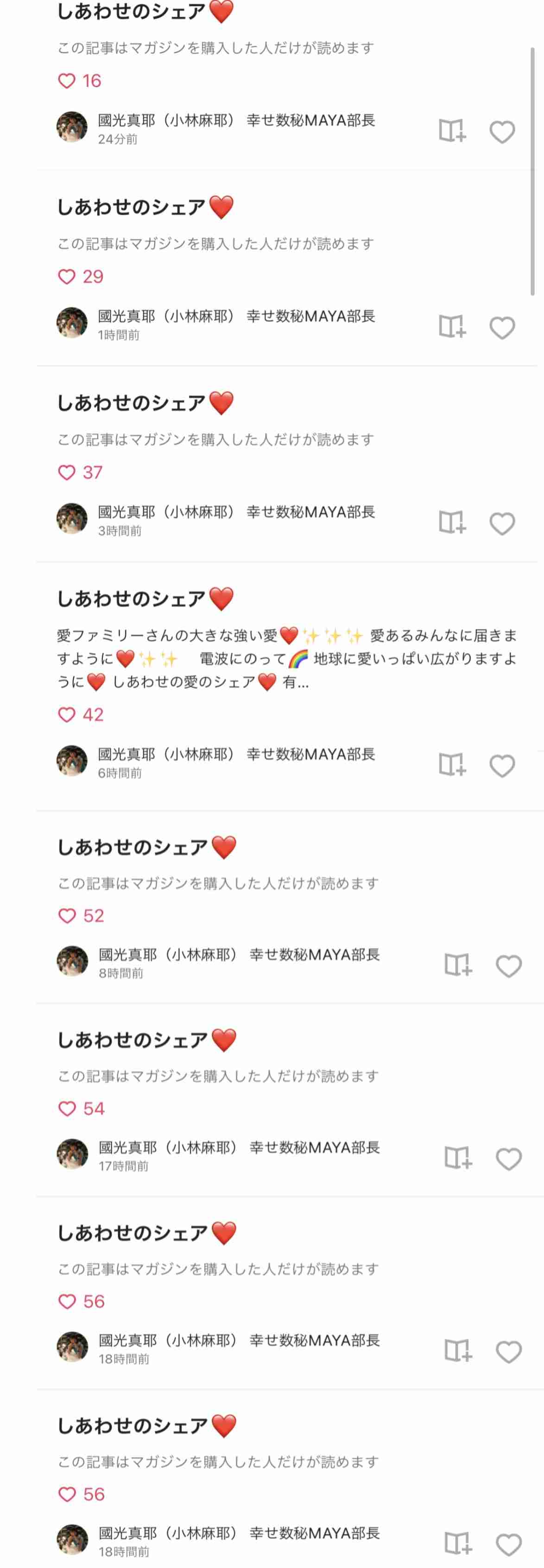This screenshot has height=1568, width=544.
Task: Open the article with 16 likes
Action: pyautogui.click(x=131, y=12)
